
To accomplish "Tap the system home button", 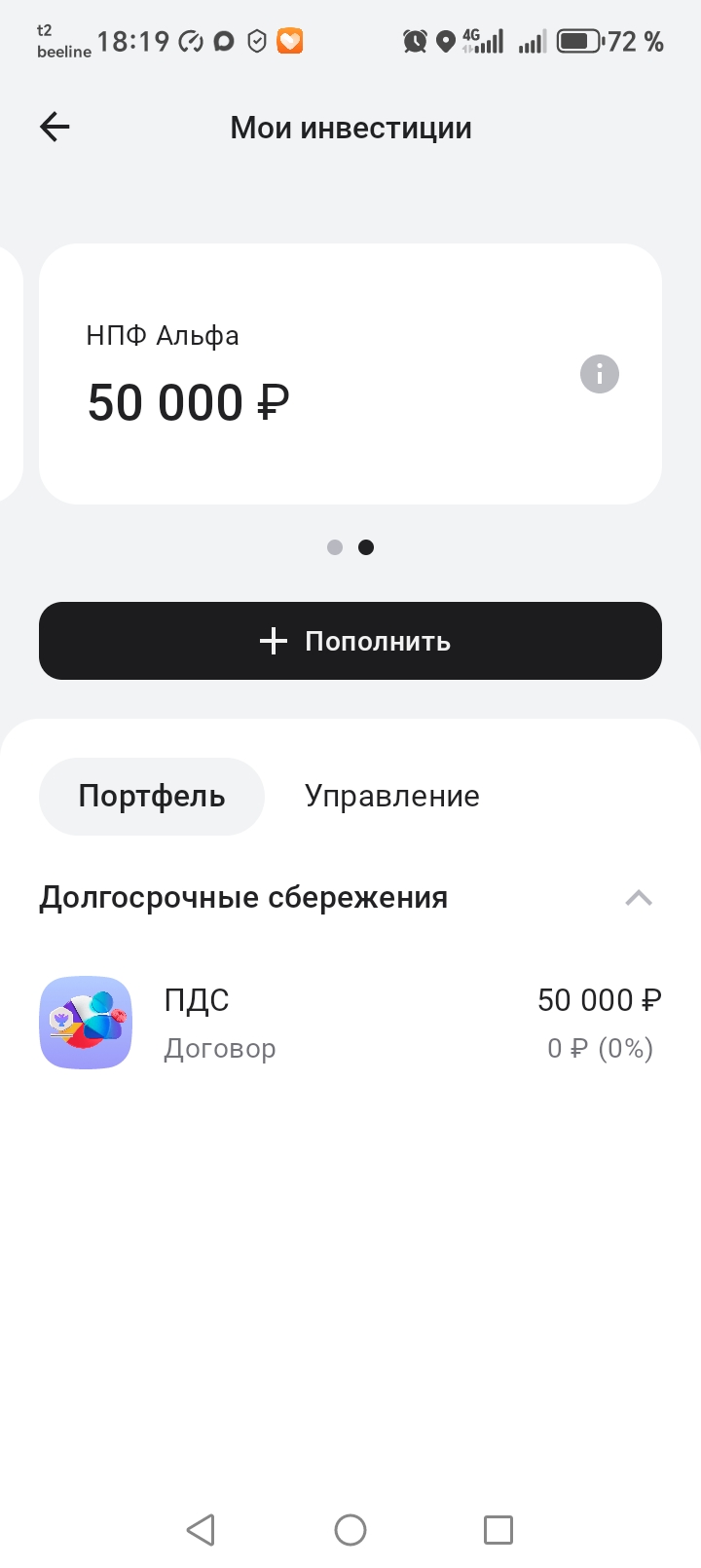I will 350,1529.
